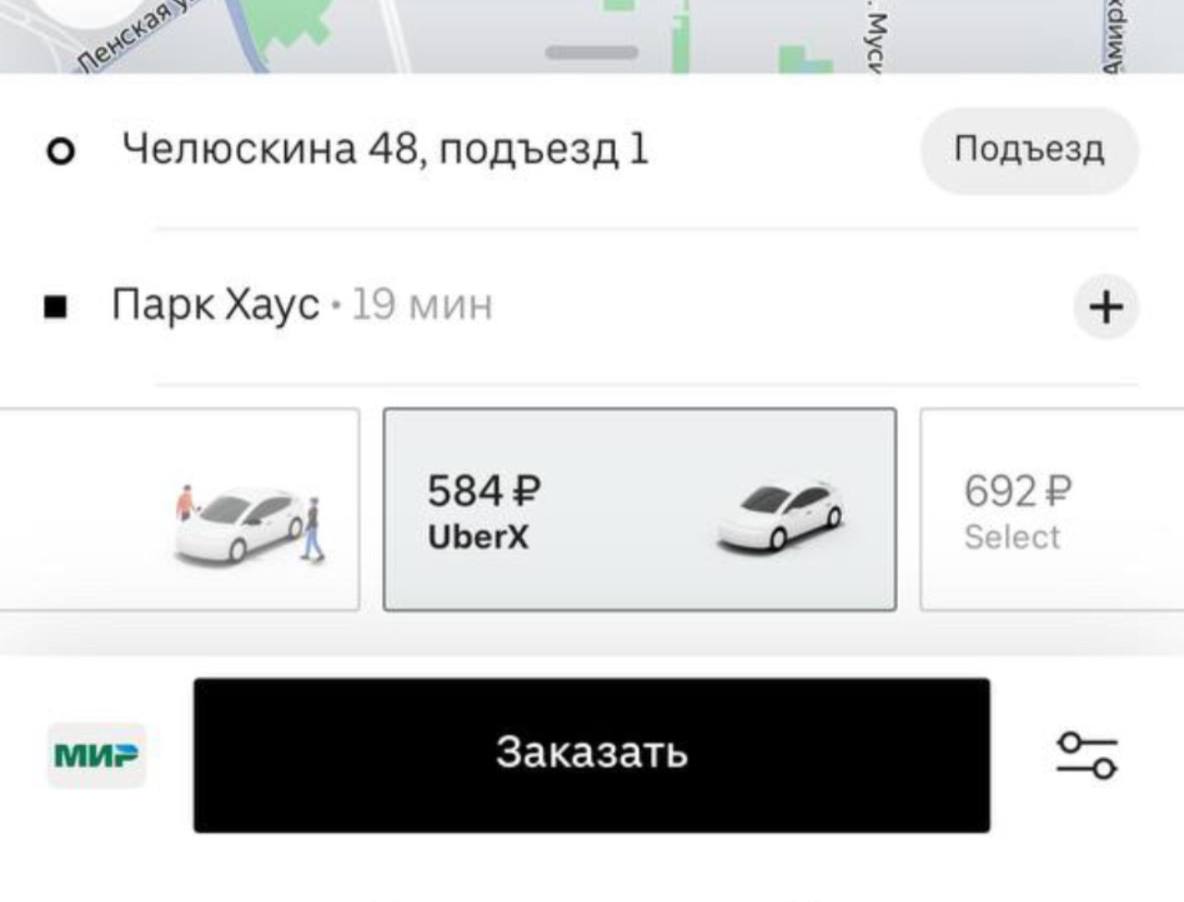Edit pickup address Челюскина 48
This screenshot has width=1184, height=902.
point(385,150)
